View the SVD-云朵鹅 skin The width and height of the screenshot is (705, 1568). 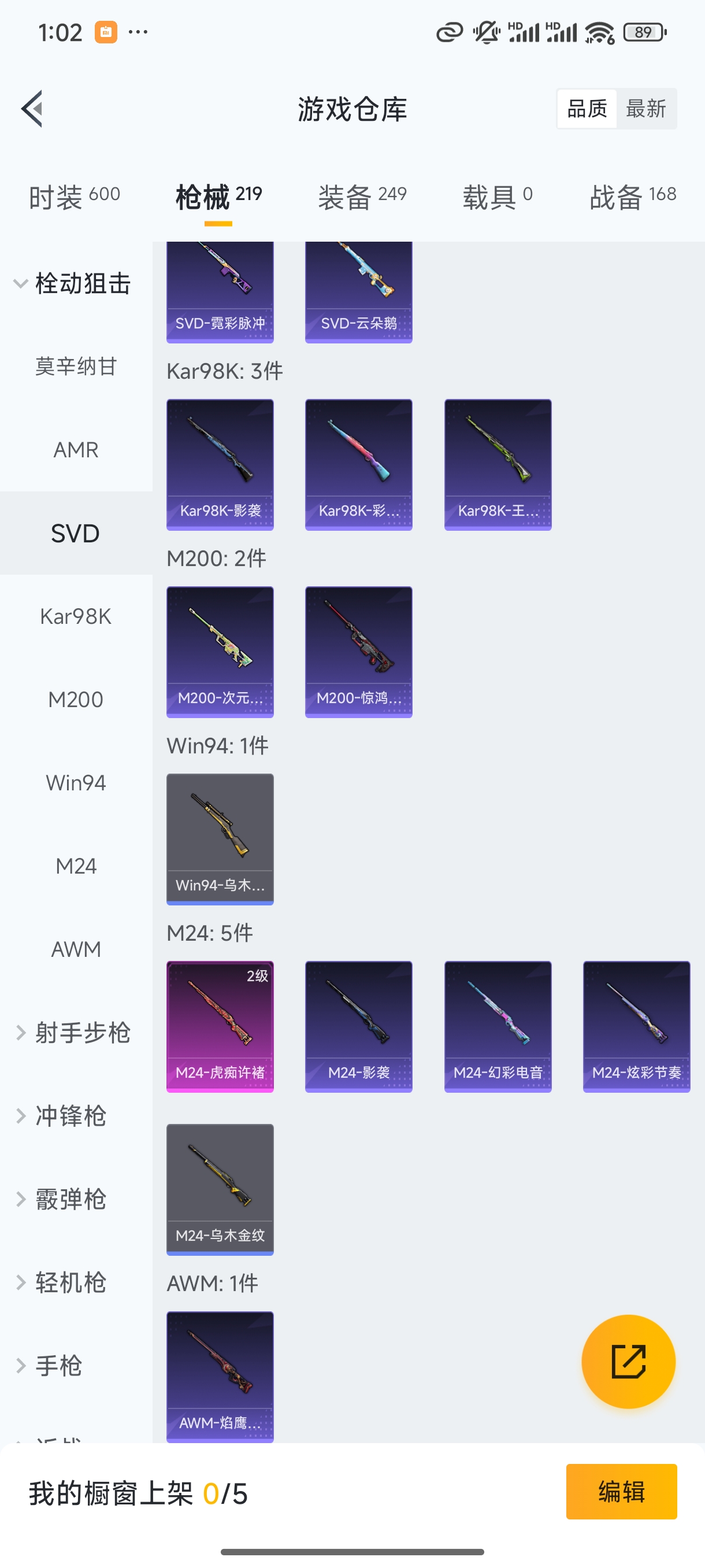(358, 291)
